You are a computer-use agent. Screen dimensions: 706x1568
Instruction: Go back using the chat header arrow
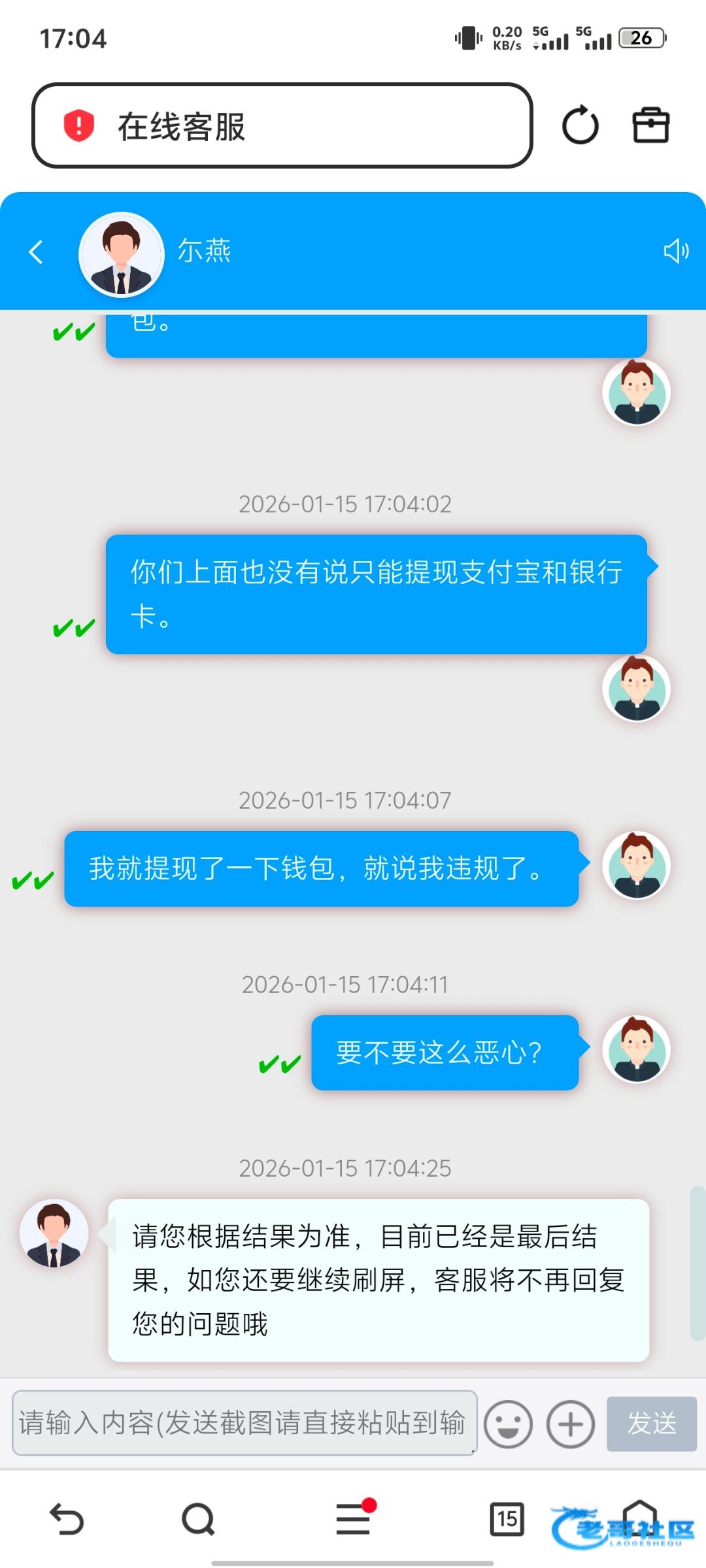pyautogui.click(x=37, y=252)
